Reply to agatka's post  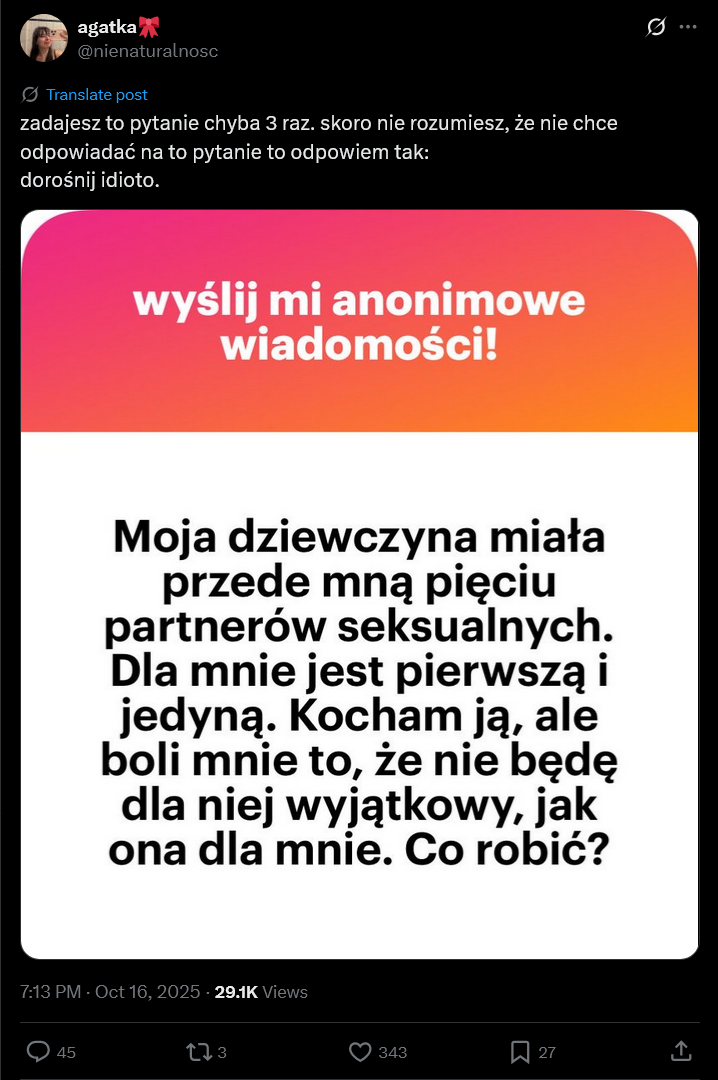click(39, 1051)
